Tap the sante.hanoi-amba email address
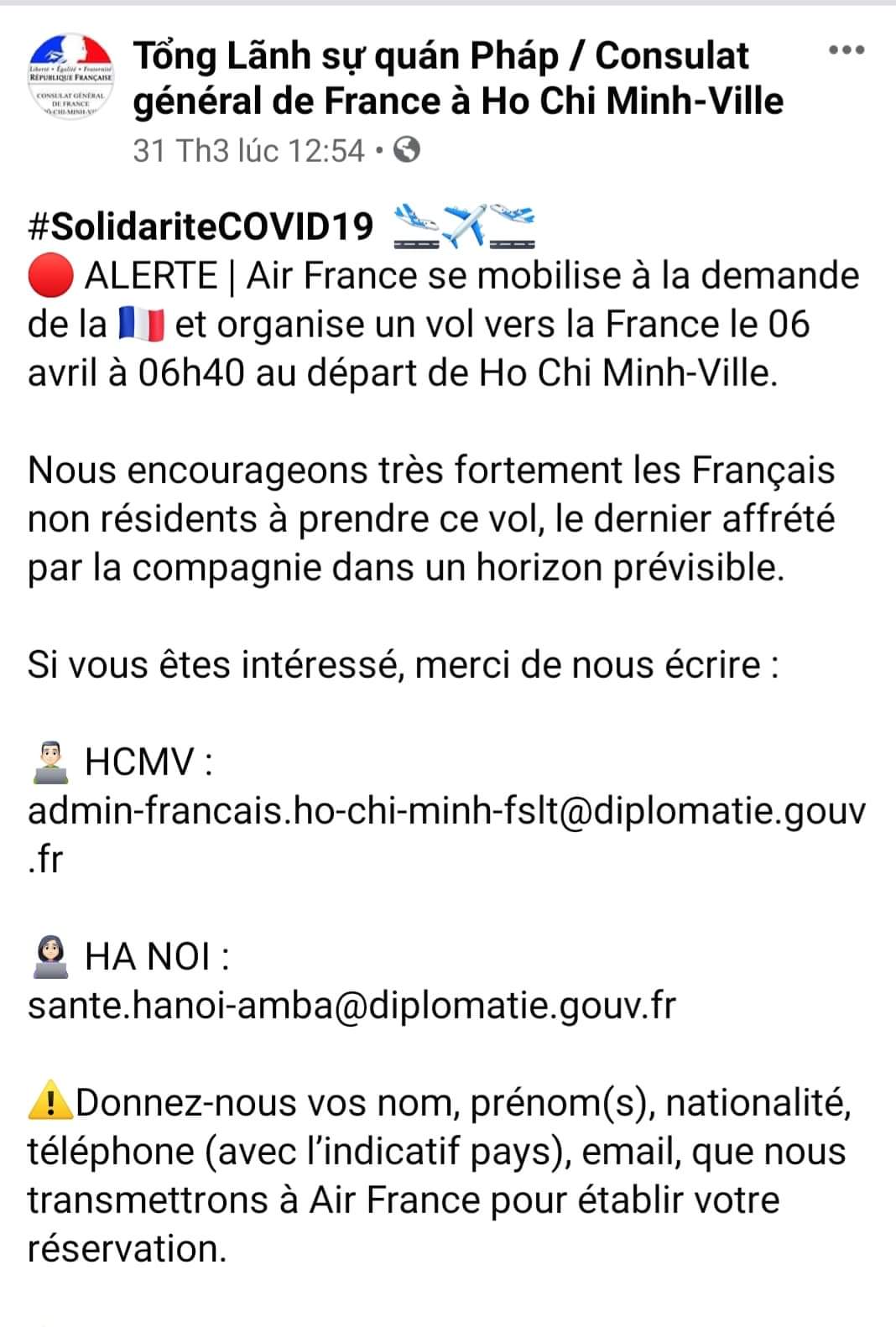This screenshot has height=1327, width=896. (x=352, y=1005)
